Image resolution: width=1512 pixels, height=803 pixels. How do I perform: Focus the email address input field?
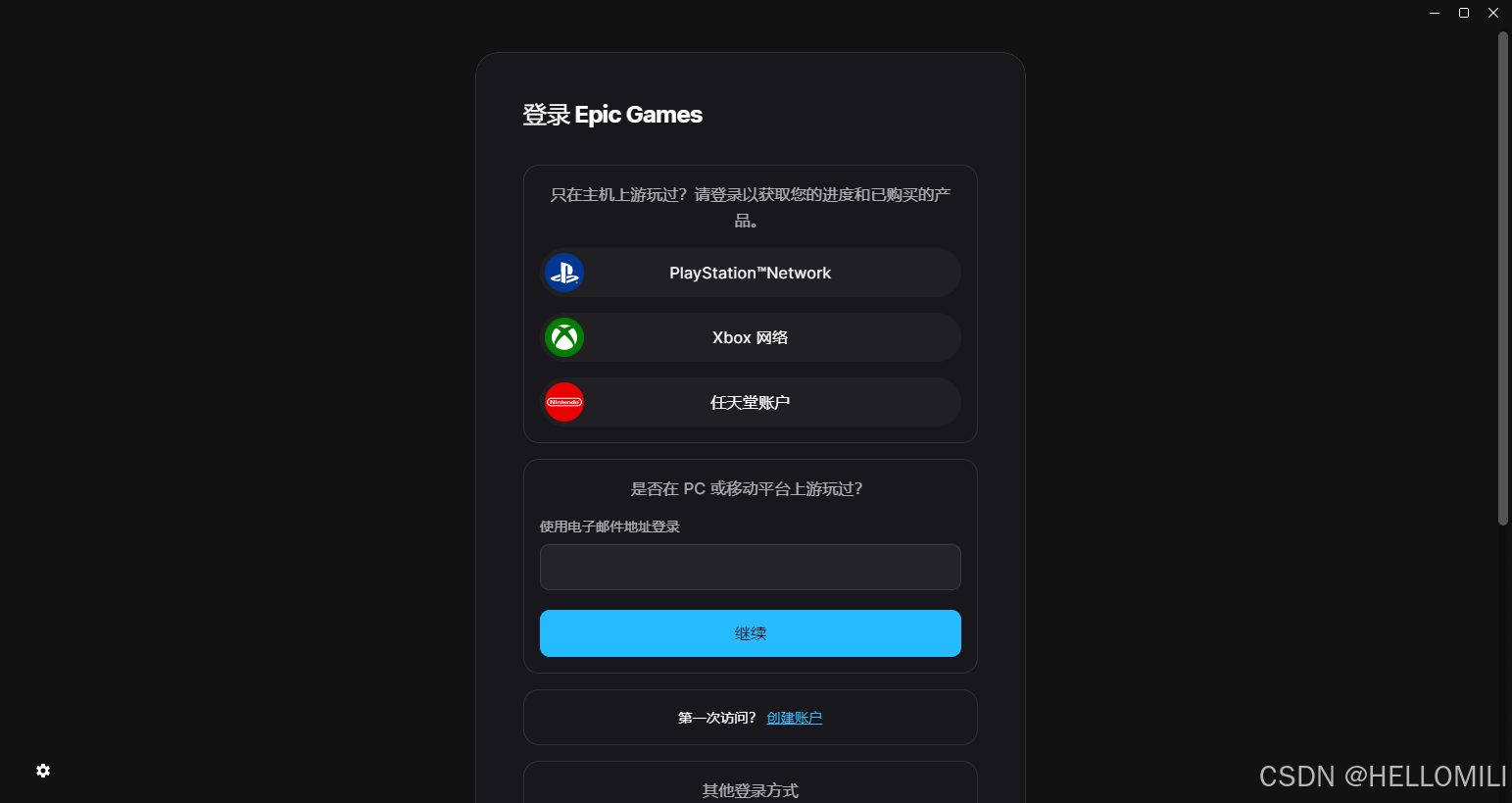click(750, 567)
